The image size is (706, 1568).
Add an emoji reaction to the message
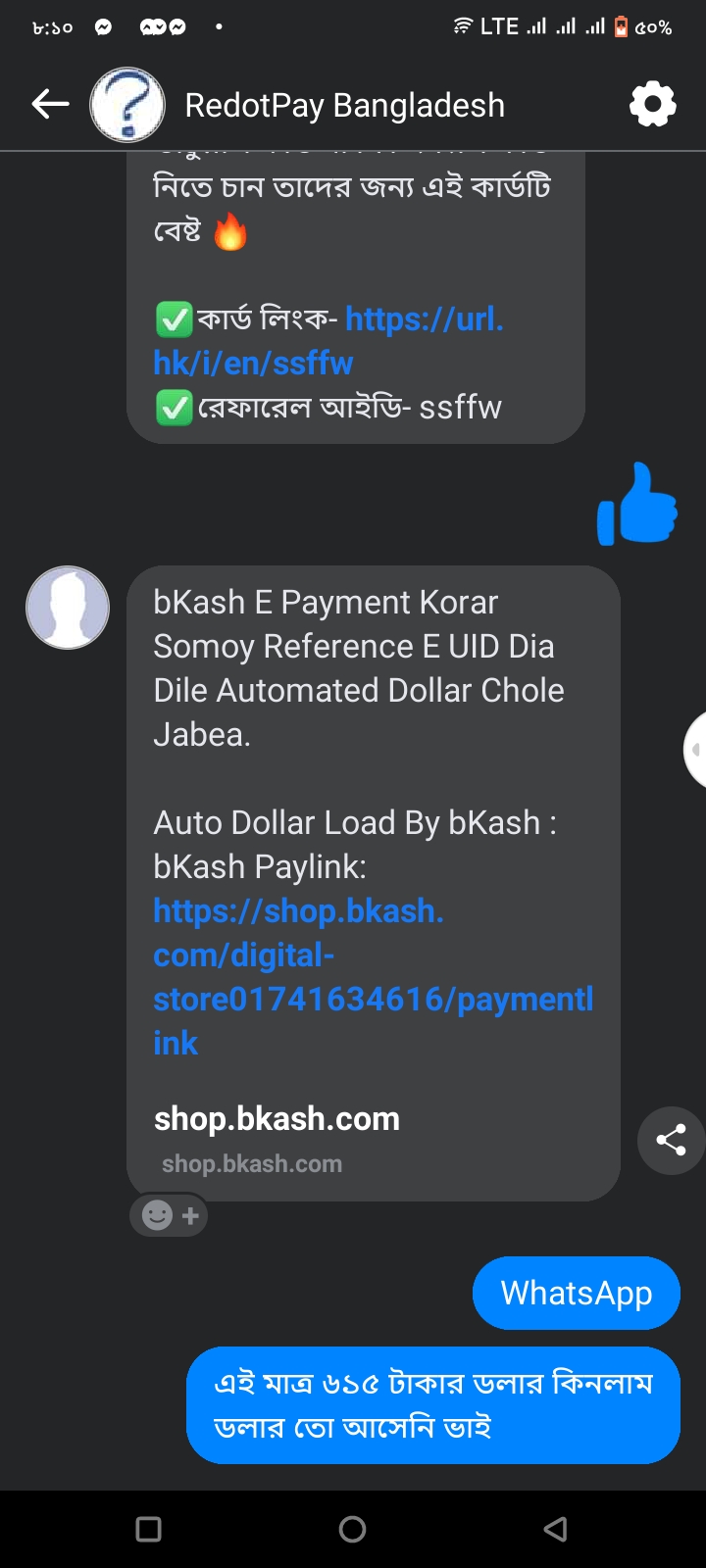click(x=170, y=1216)
